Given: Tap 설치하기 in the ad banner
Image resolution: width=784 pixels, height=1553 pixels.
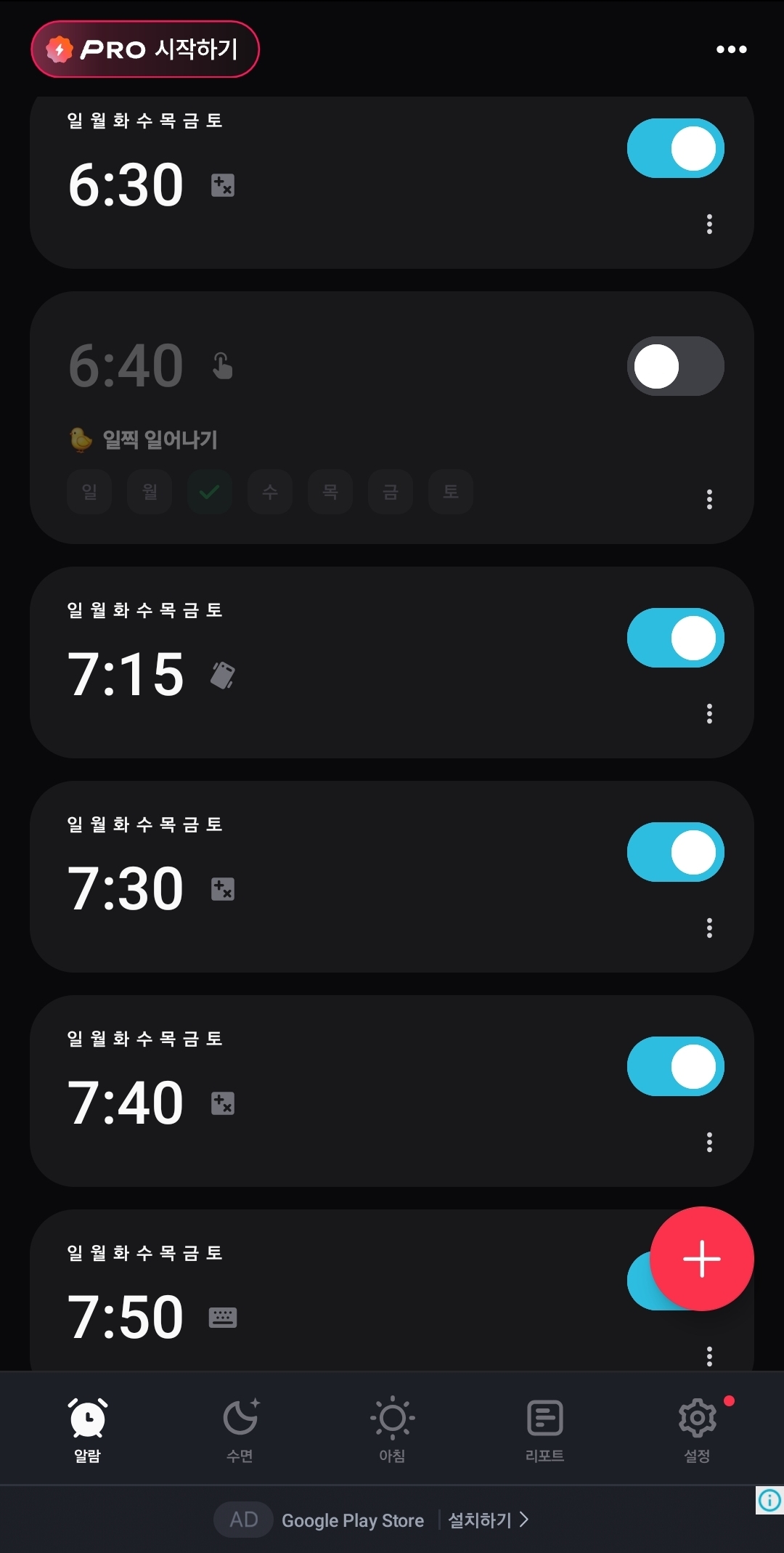Looking at the screenshot, I should click(488, 1520).
